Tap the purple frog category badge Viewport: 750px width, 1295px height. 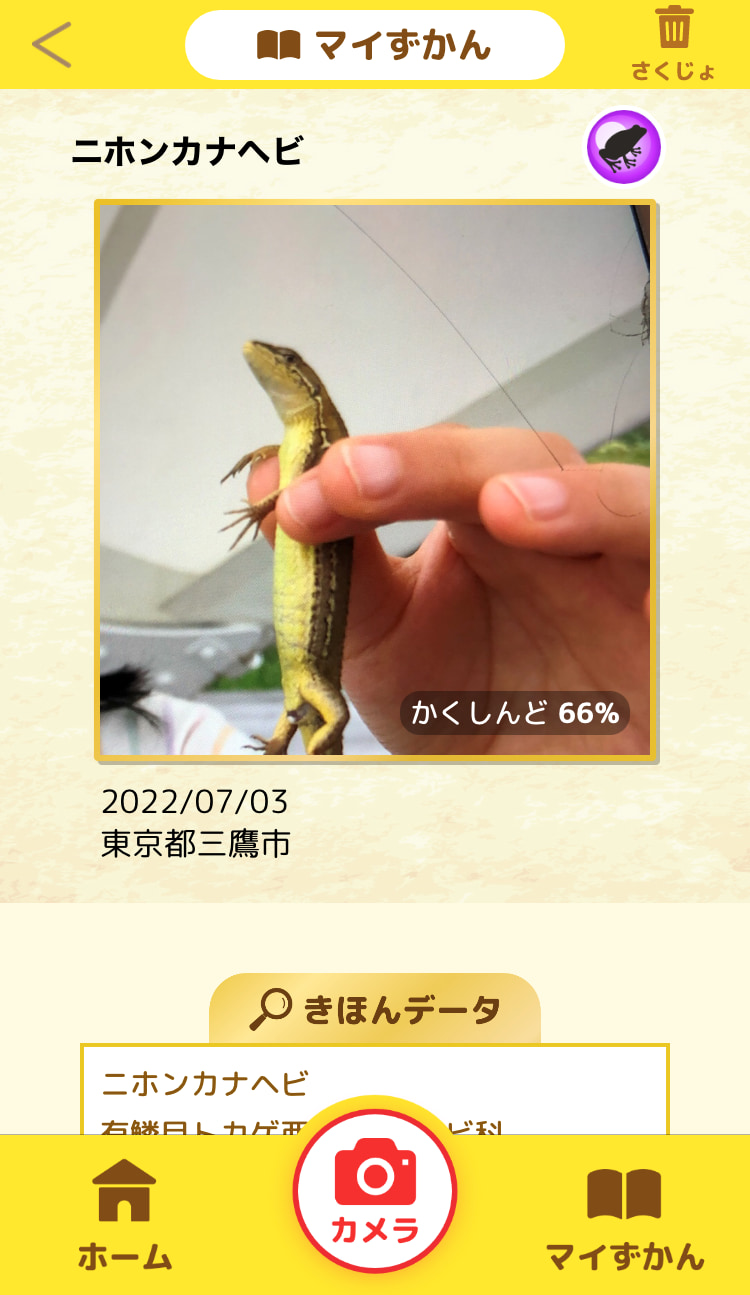pos(623,148)
